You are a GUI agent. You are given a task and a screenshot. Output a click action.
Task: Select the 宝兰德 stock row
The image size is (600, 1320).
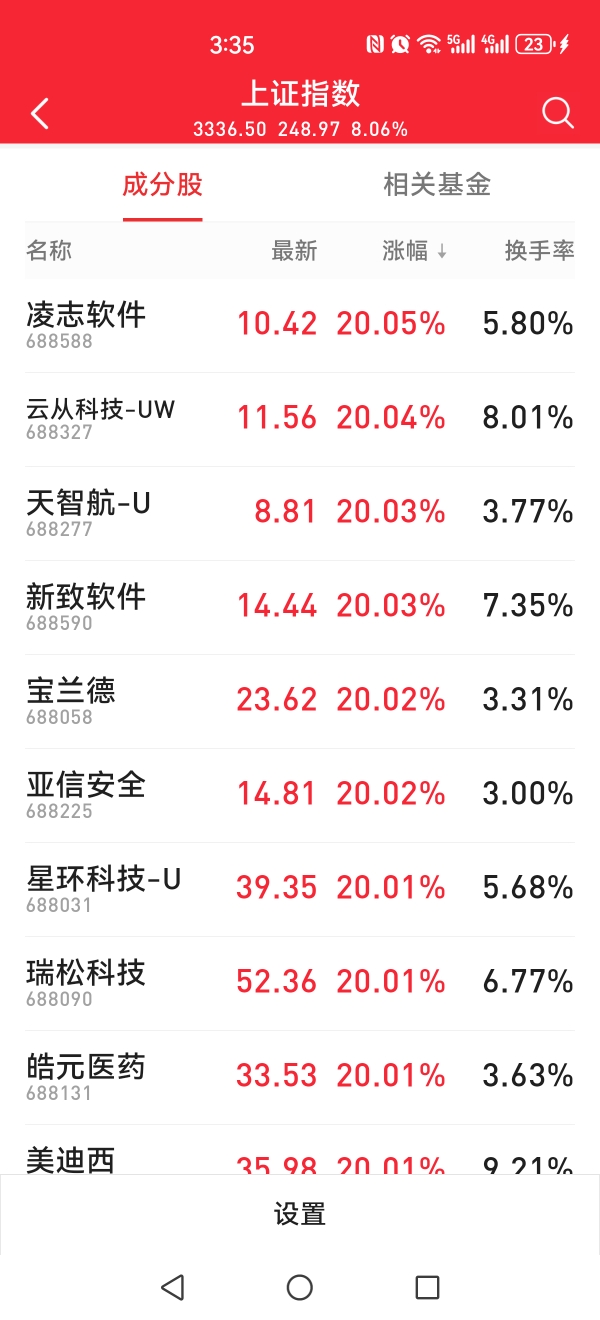300,701
